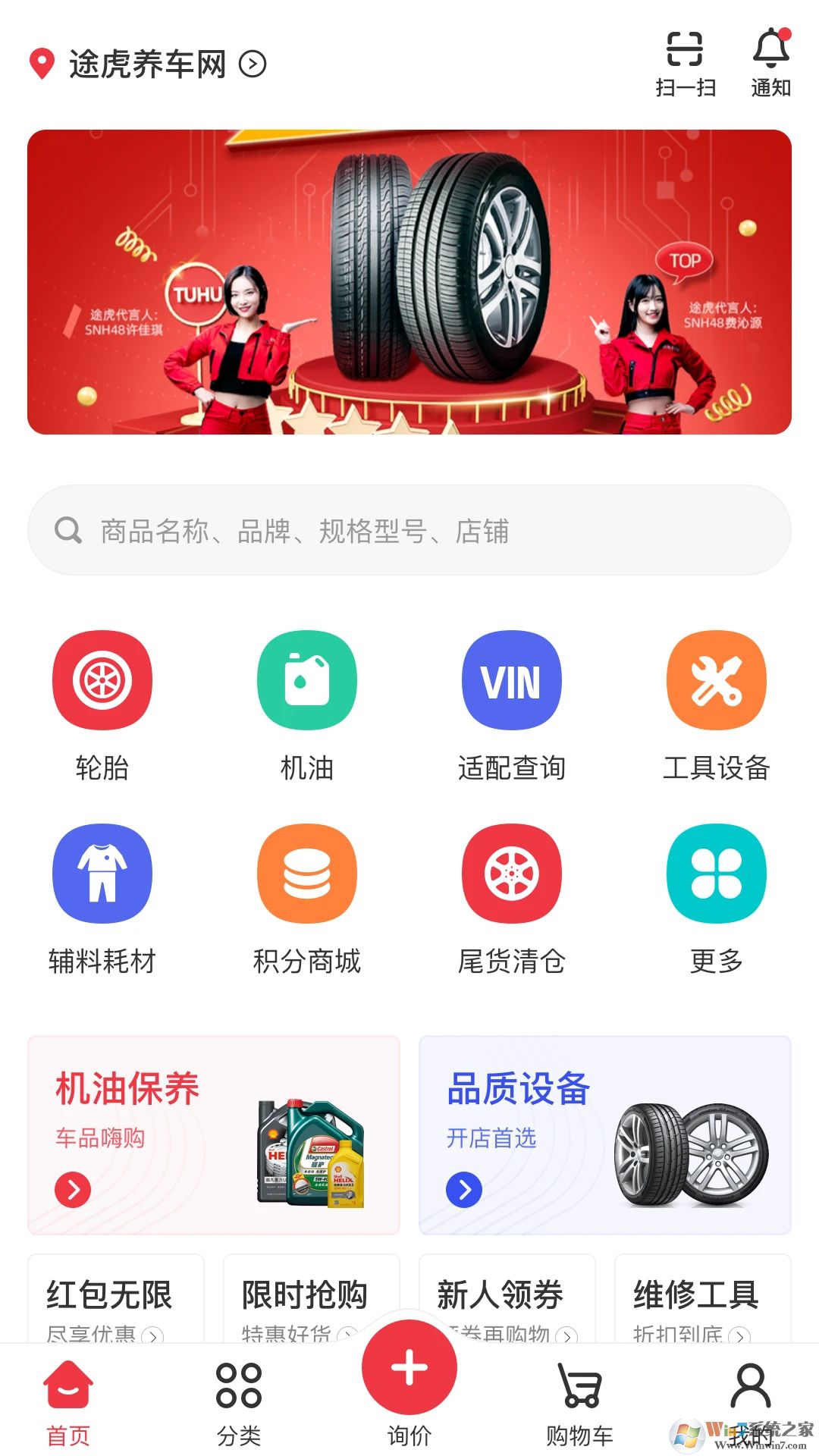Select 尾货清仓 clearance icon
819x1456 pixels.
[x=511, y=874]
